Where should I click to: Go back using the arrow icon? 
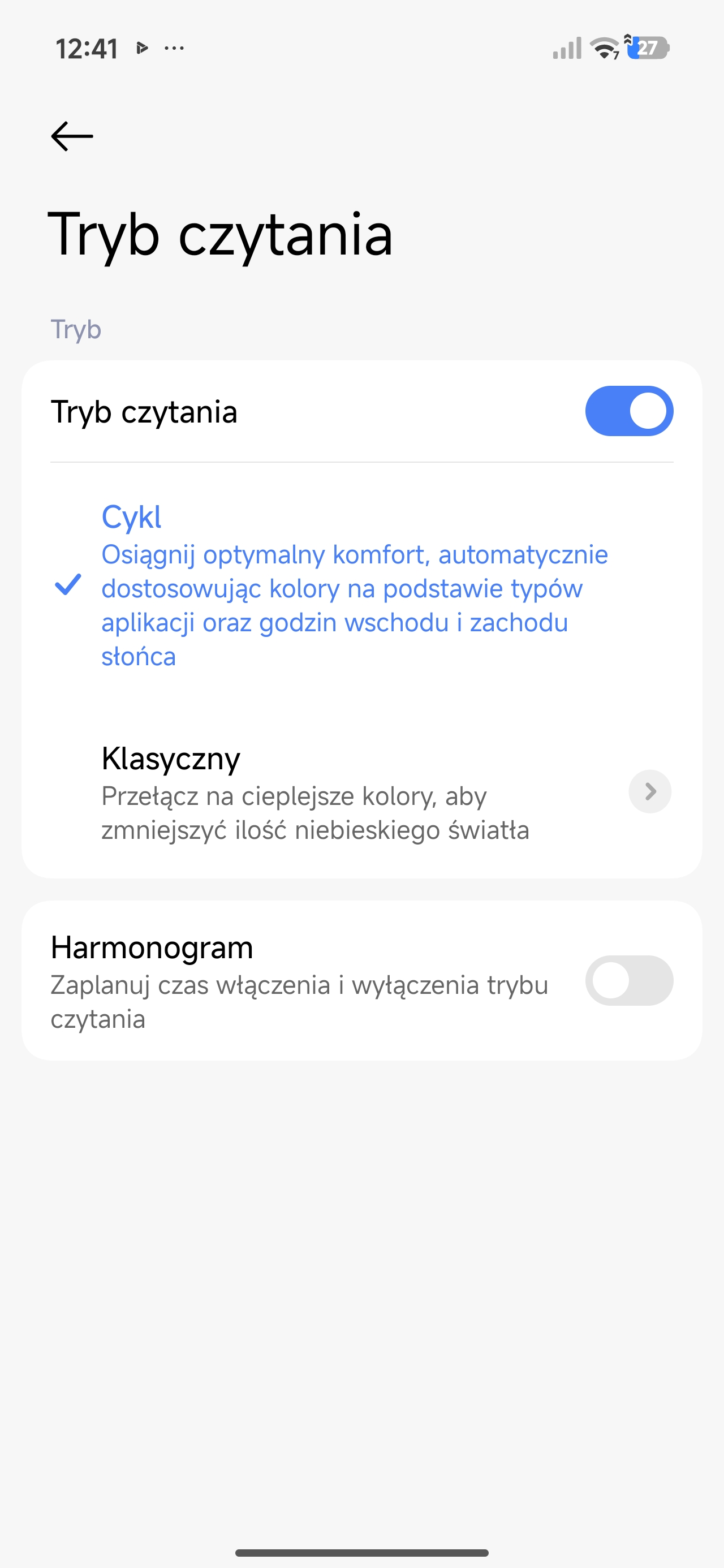72,136
